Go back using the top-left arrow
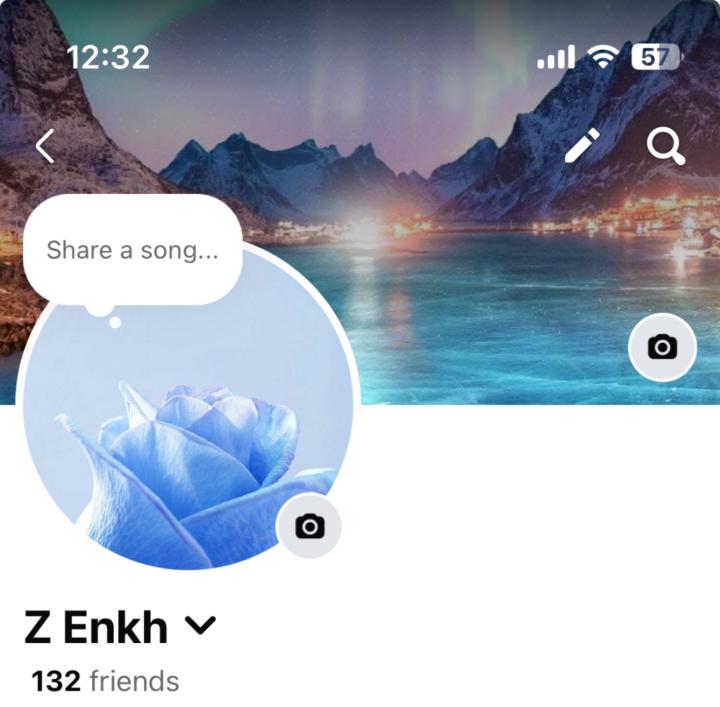The width and height of the screenshot is (720, 707). (x=45, y=146)
